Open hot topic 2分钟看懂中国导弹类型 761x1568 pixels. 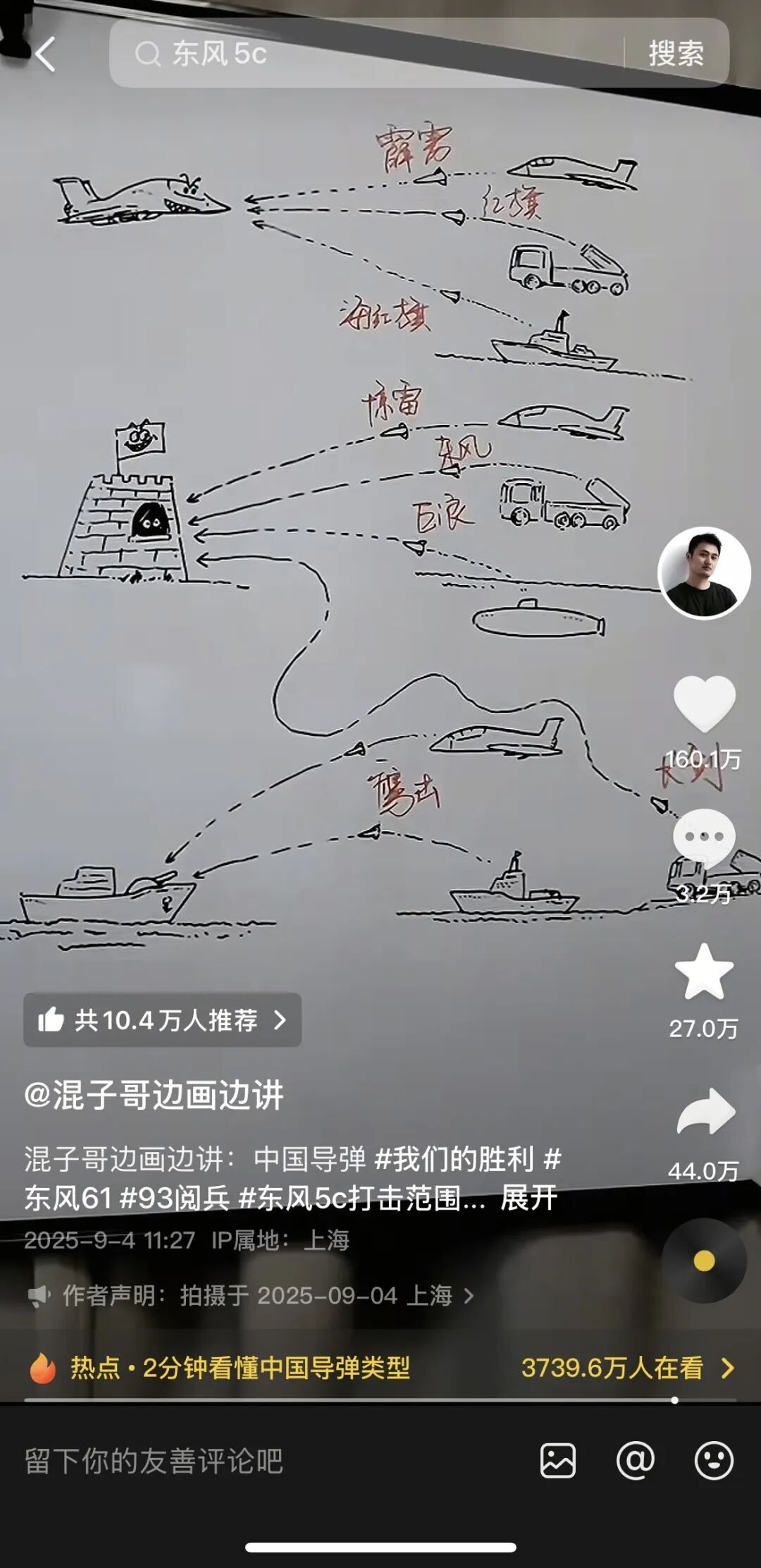tap(240, 1368)
